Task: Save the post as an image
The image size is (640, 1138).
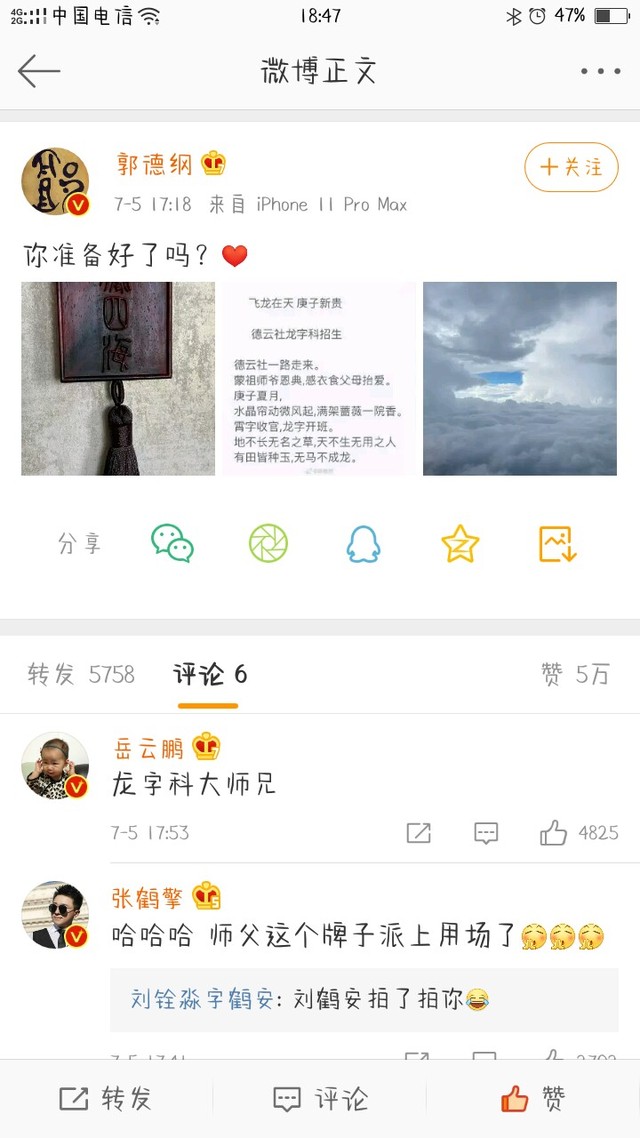Action: point(557,544)
